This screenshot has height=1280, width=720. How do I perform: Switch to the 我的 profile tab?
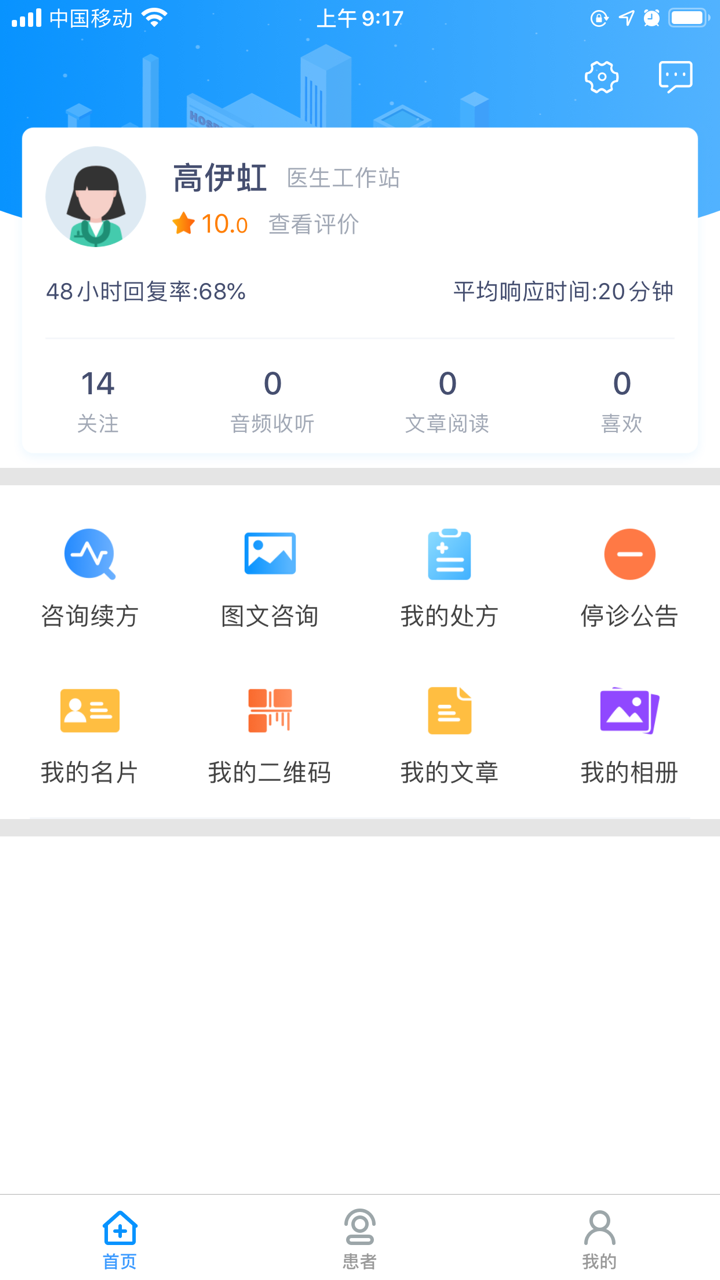pos(599,1235)
